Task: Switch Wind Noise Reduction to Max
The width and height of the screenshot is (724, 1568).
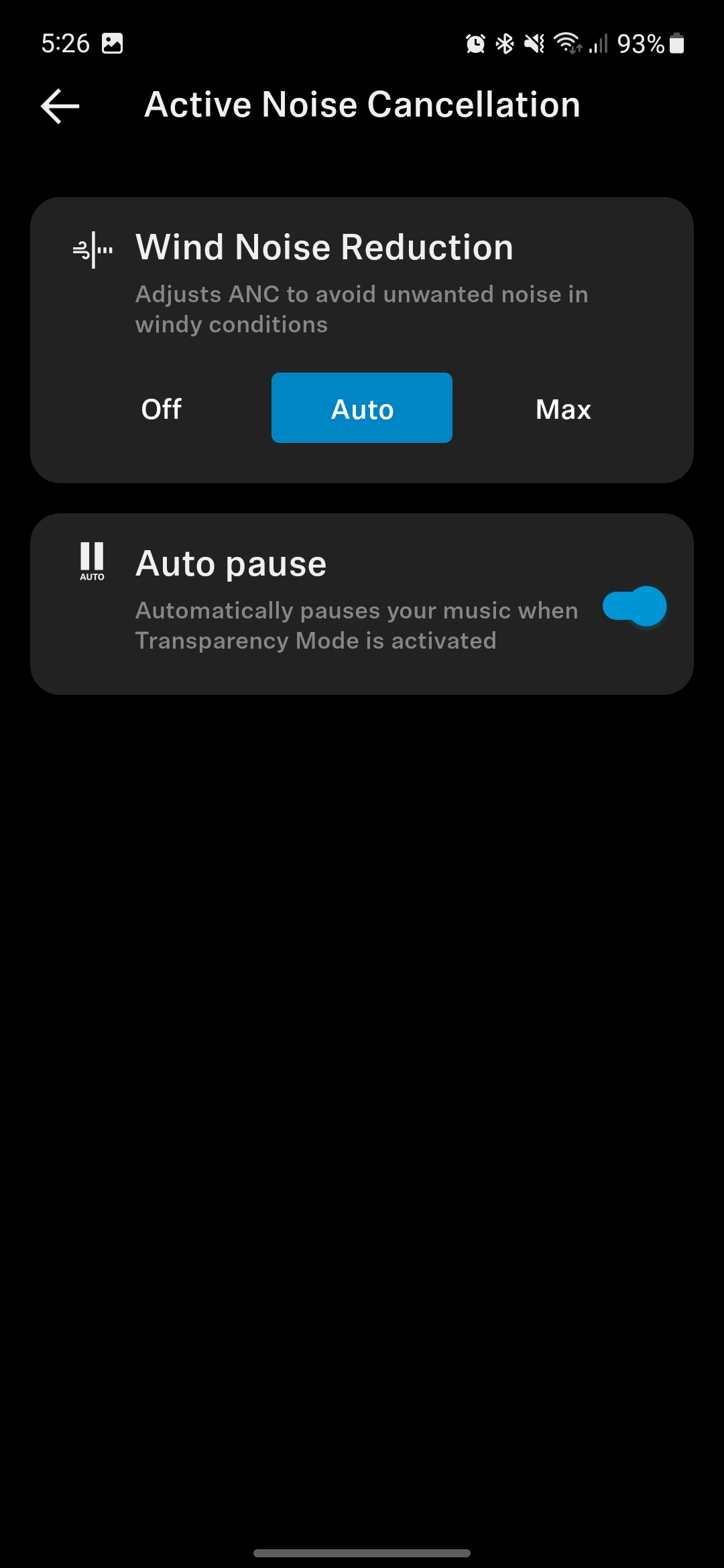Action: coord(563,408)
